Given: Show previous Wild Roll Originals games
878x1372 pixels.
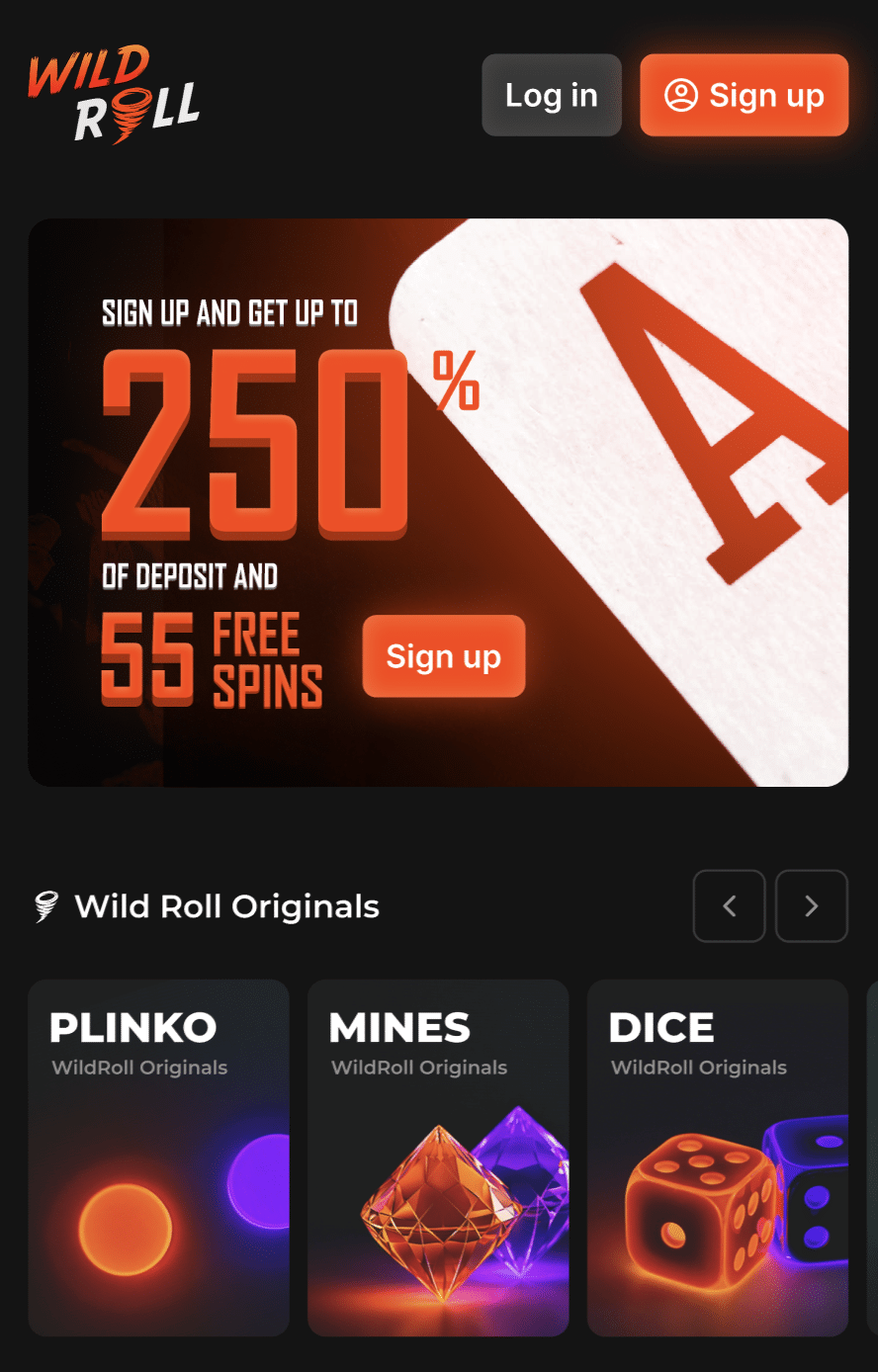Looking at the screenshot, I should click(729, 905).
